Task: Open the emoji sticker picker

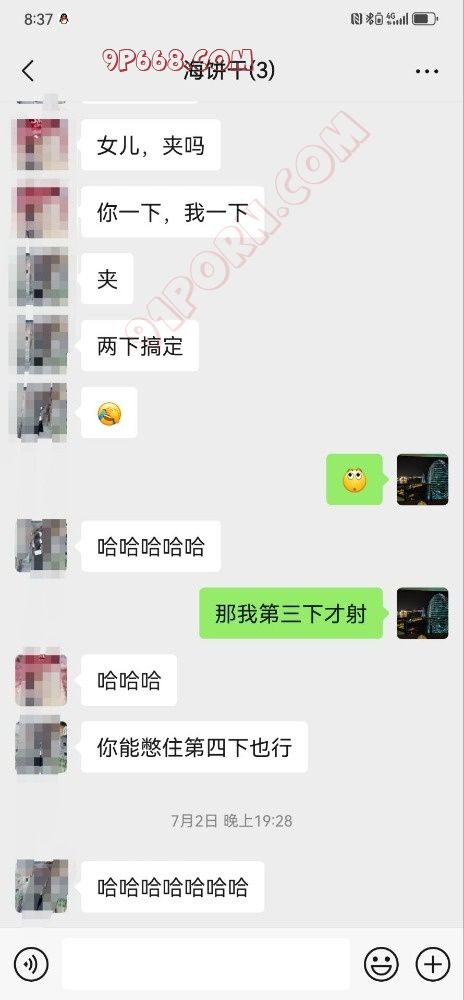Action: pyautogui.click(x=381, y=964)
